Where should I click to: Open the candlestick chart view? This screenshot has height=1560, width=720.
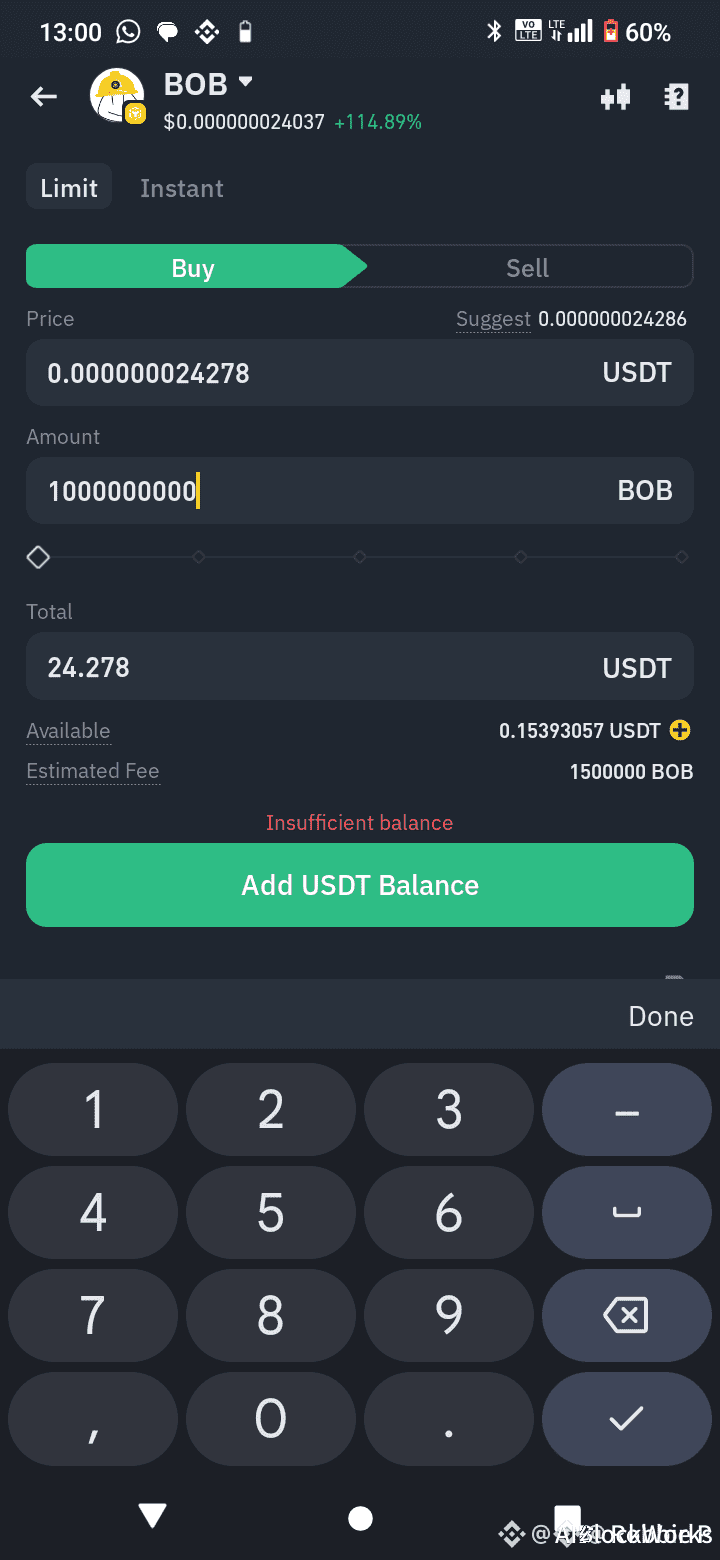(x=615, y=97)
